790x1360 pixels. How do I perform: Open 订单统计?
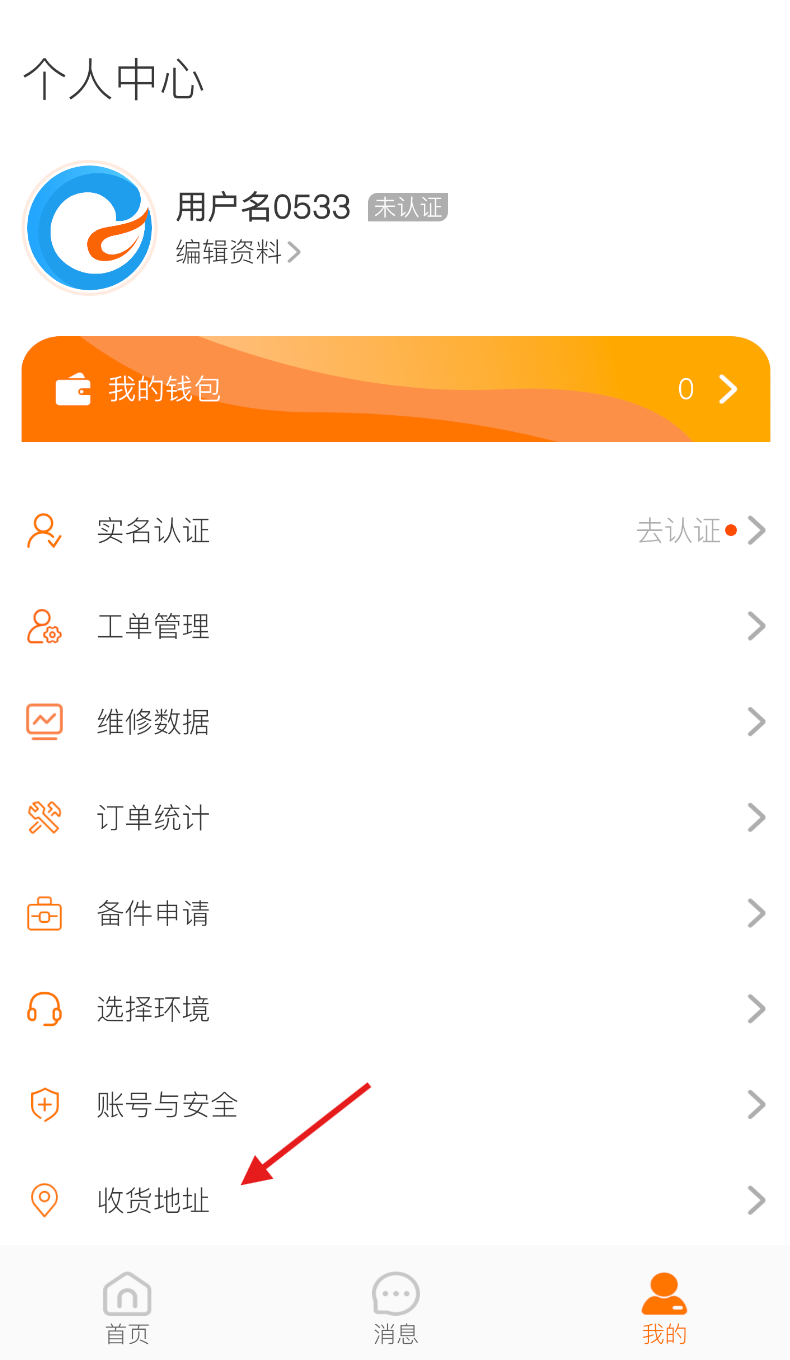395,818
